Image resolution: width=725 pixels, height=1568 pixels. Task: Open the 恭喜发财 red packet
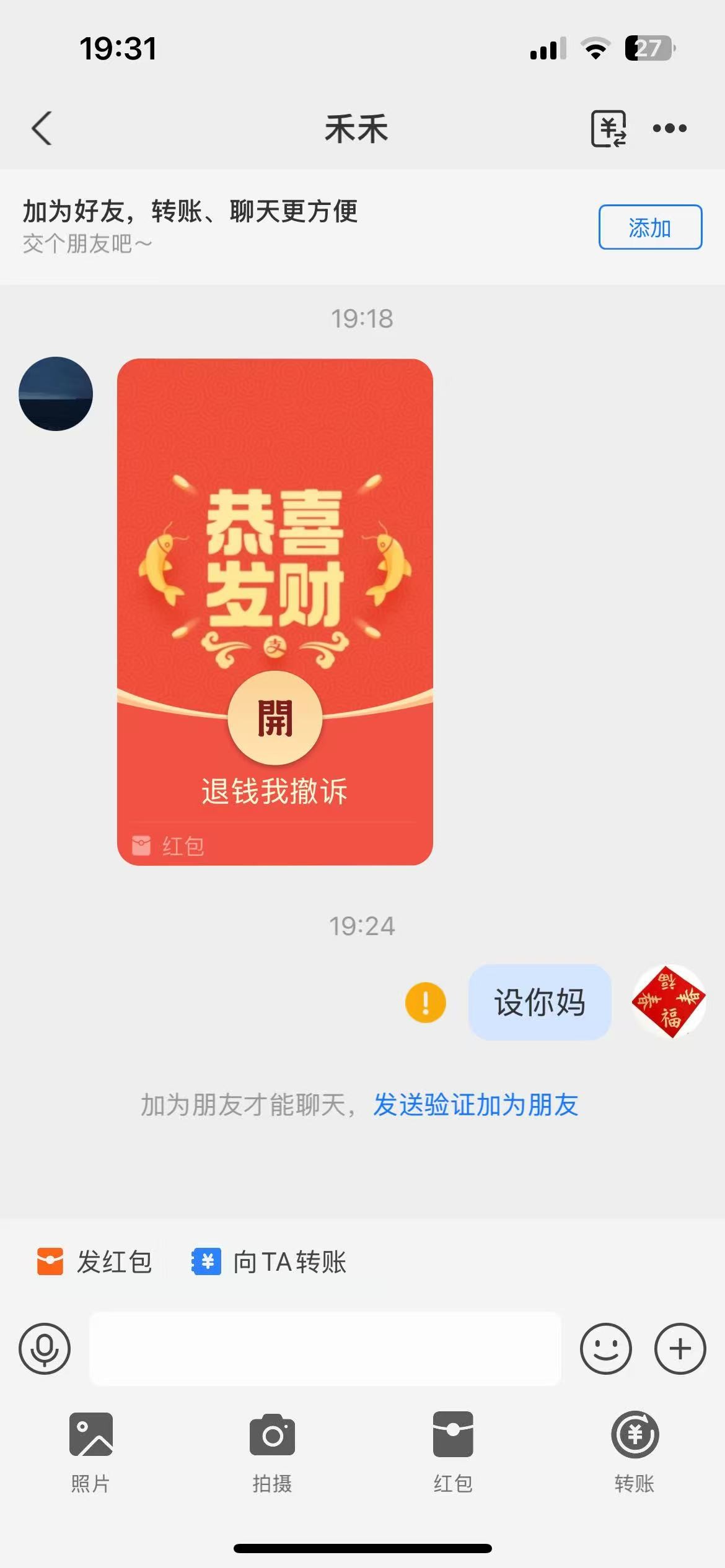click(x=275, y=718)
